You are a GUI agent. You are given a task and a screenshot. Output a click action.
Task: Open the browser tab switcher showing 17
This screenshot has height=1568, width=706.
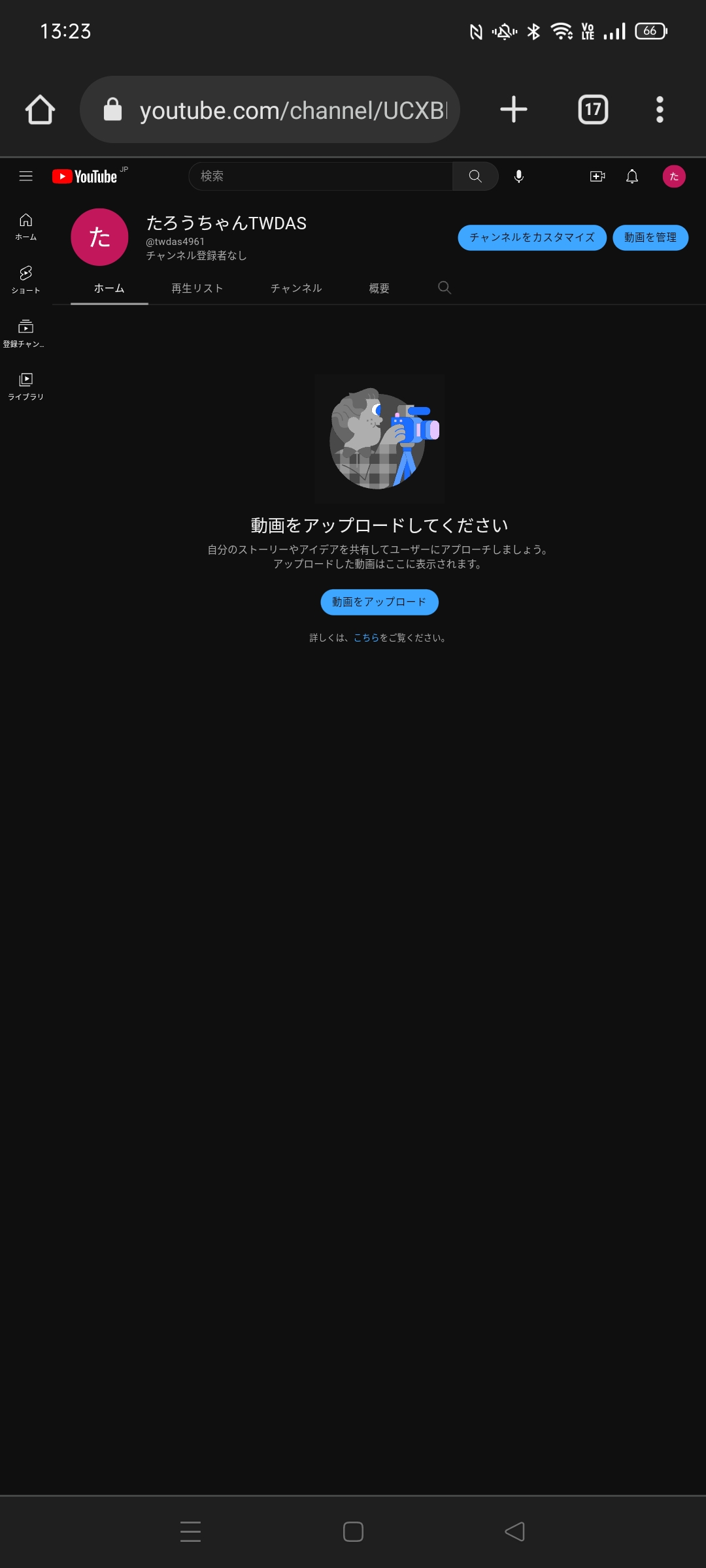click(x=593, y=109)
